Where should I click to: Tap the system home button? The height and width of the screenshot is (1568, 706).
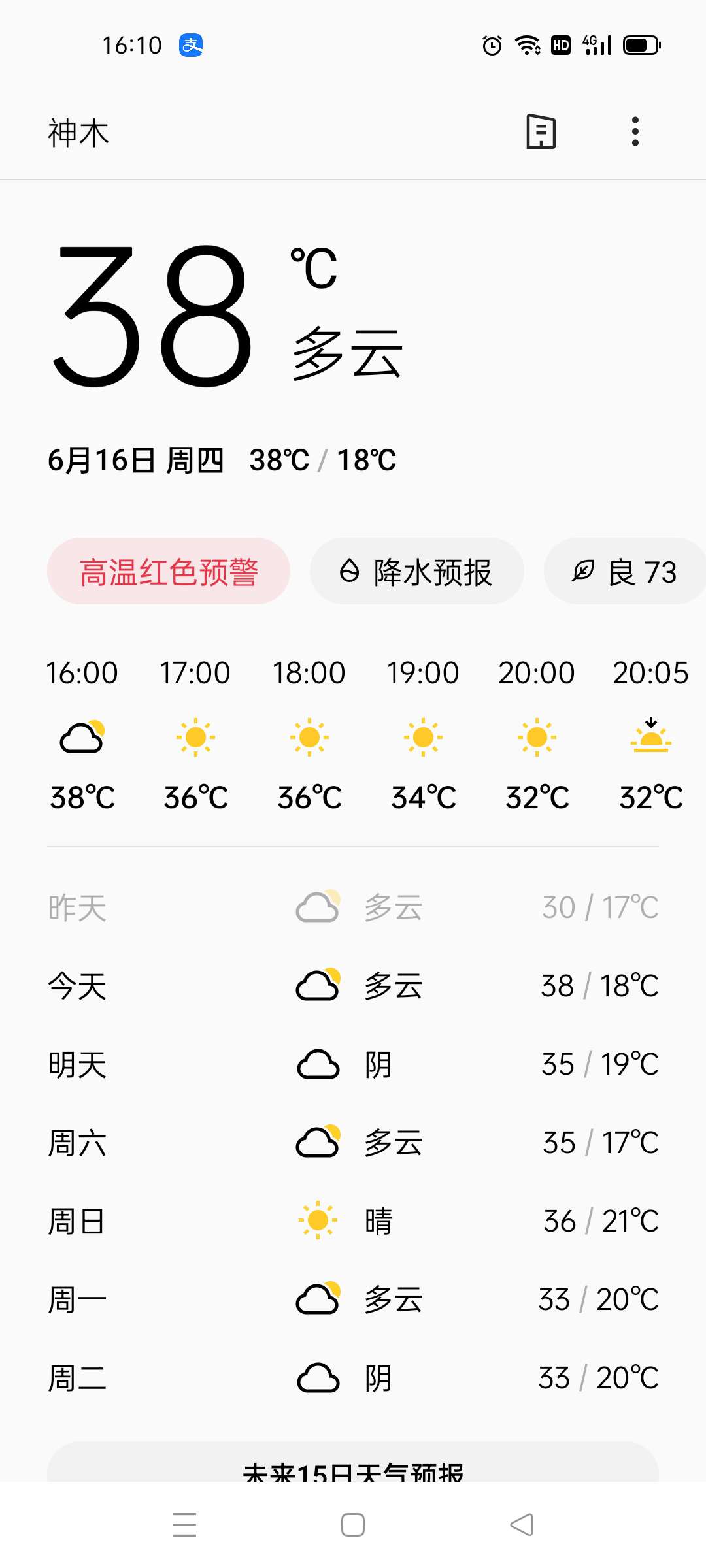tap(353, 1525)
